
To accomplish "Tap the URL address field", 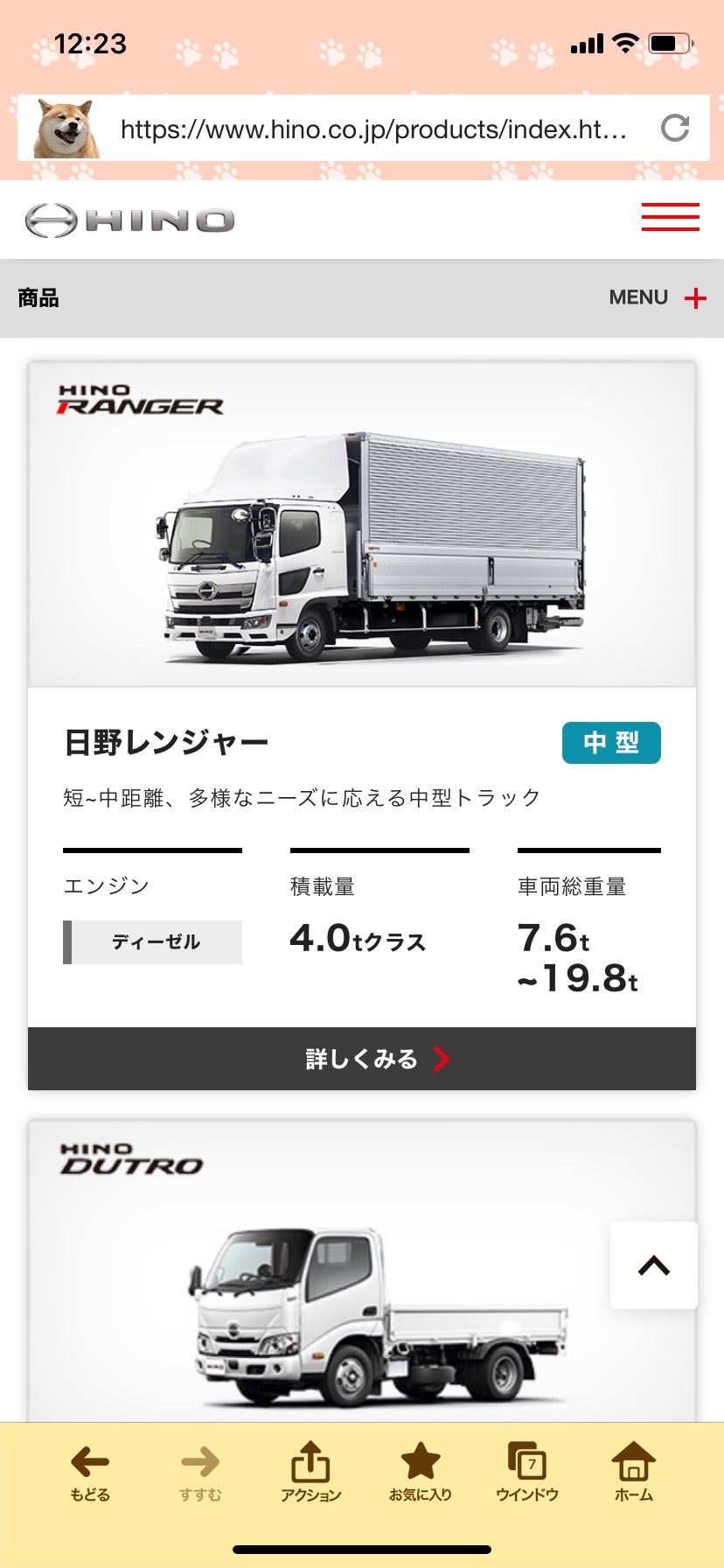I will [x=373, y=129].
